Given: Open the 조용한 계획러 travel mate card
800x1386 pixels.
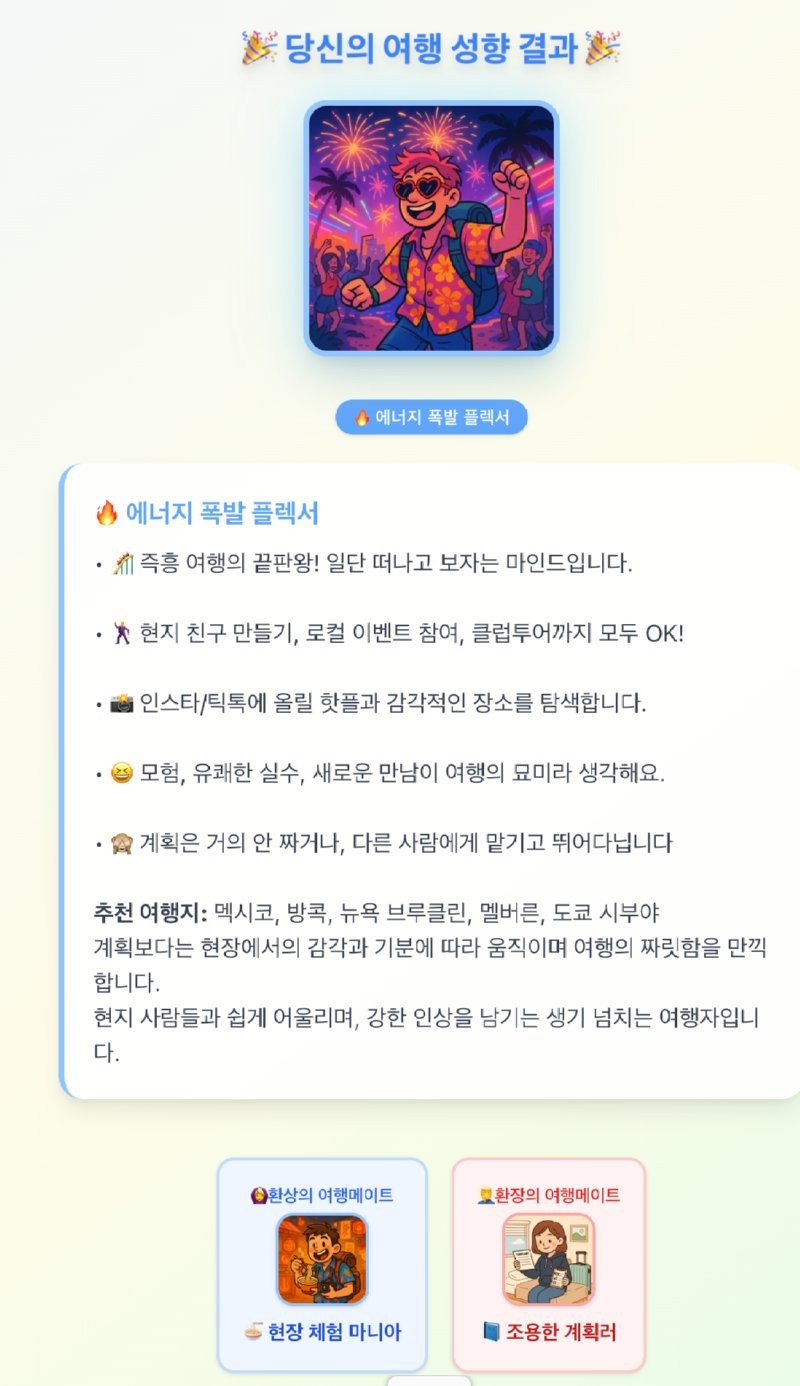Looking at the screenshot, I should coord(548,1264).
